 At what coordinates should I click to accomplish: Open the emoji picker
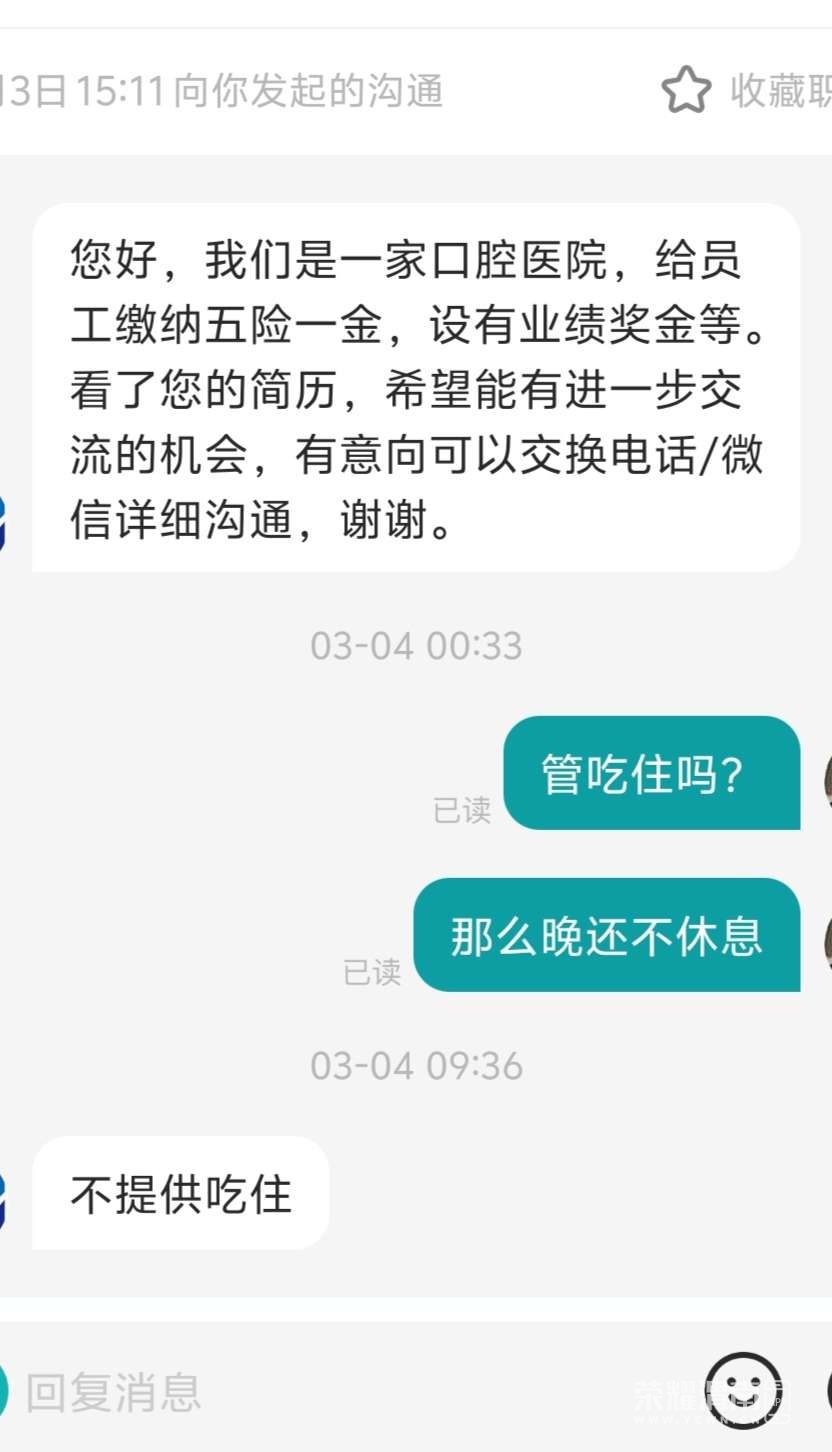(x=742, y=1390)
